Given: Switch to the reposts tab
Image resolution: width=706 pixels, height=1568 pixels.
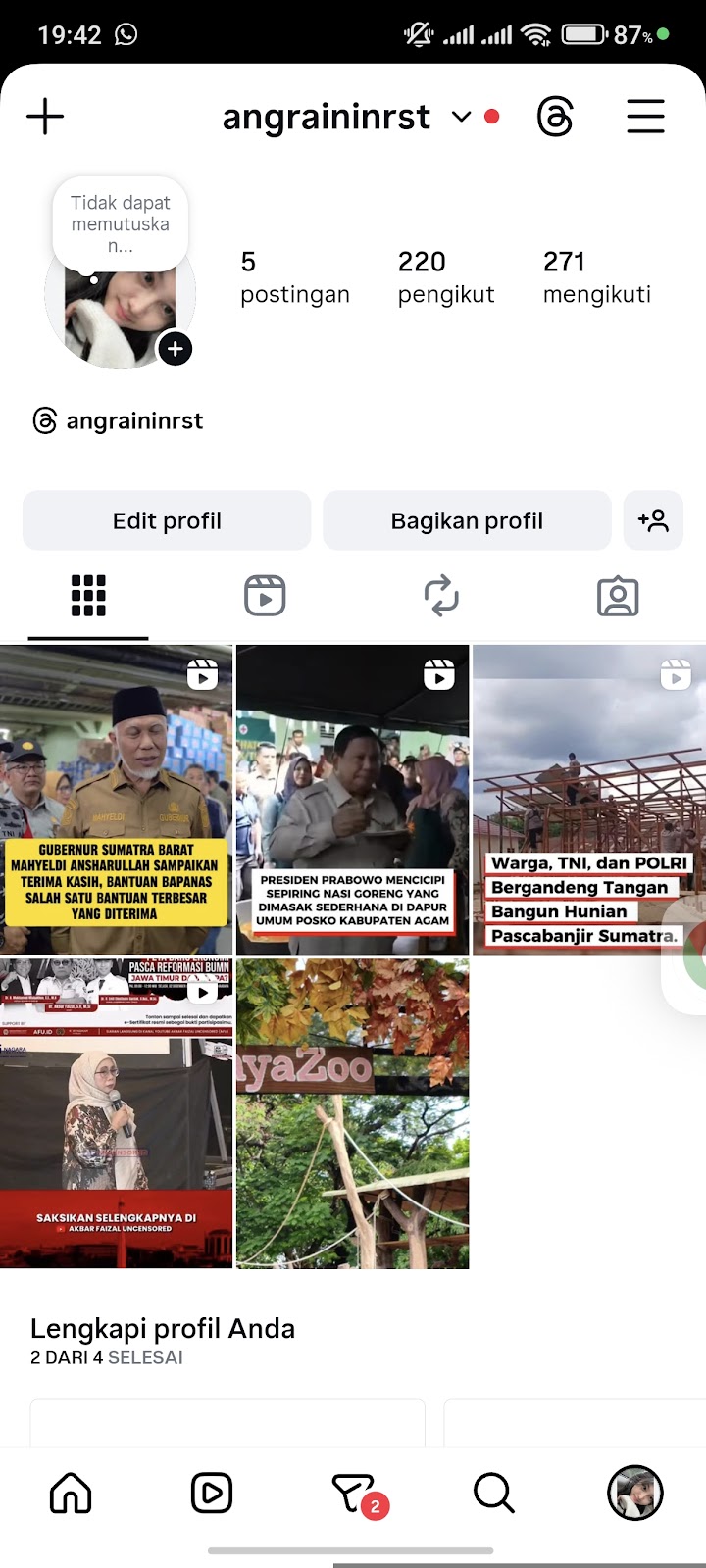Looking at the screenshot, I should [441, 596].
